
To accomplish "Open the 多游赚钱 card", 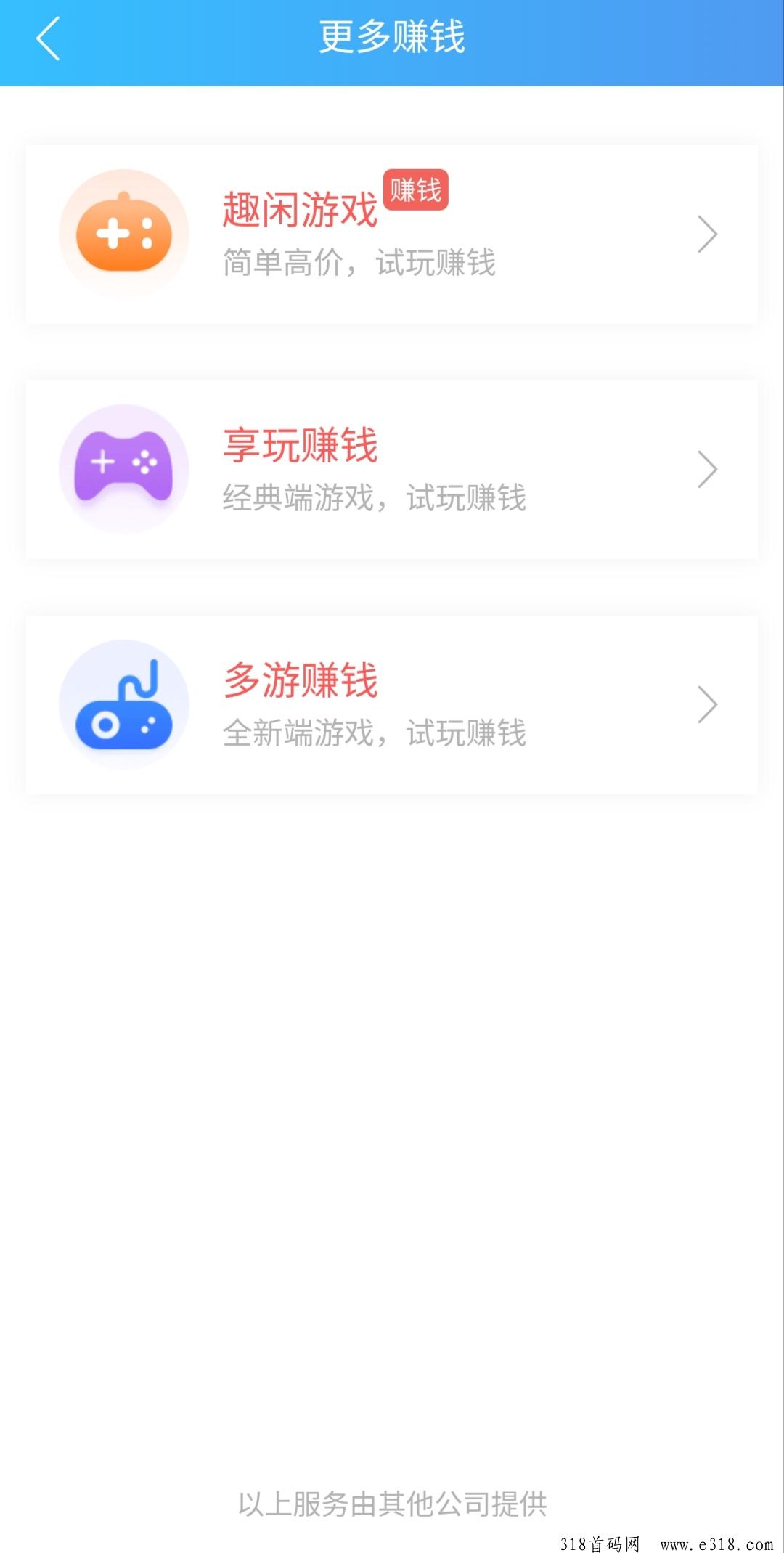I will coord(391,704).
